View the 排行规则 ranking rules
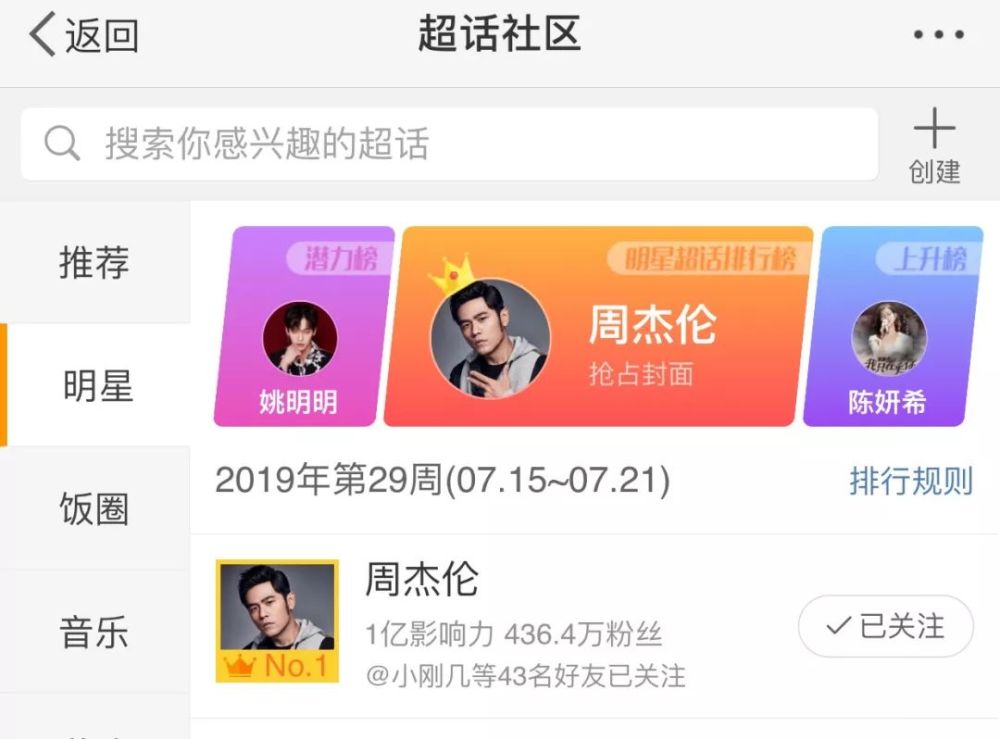The width and height of the screenshot is (1000, 739). click(910, 481)
